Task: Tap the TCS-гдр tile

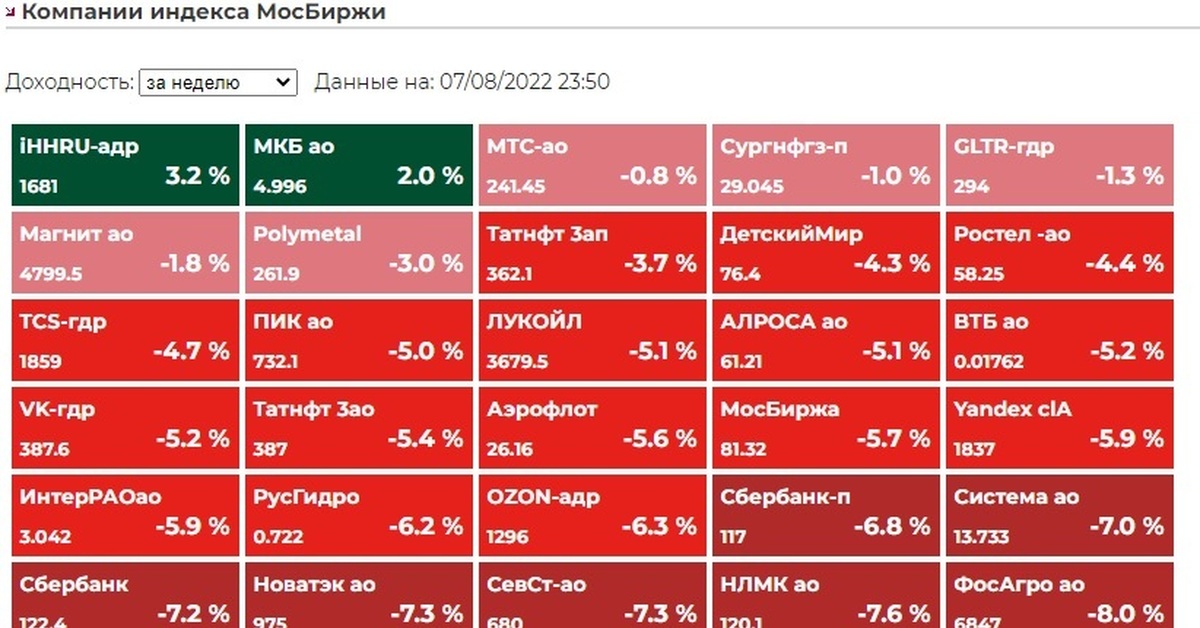Action: [x=125, y=340]
